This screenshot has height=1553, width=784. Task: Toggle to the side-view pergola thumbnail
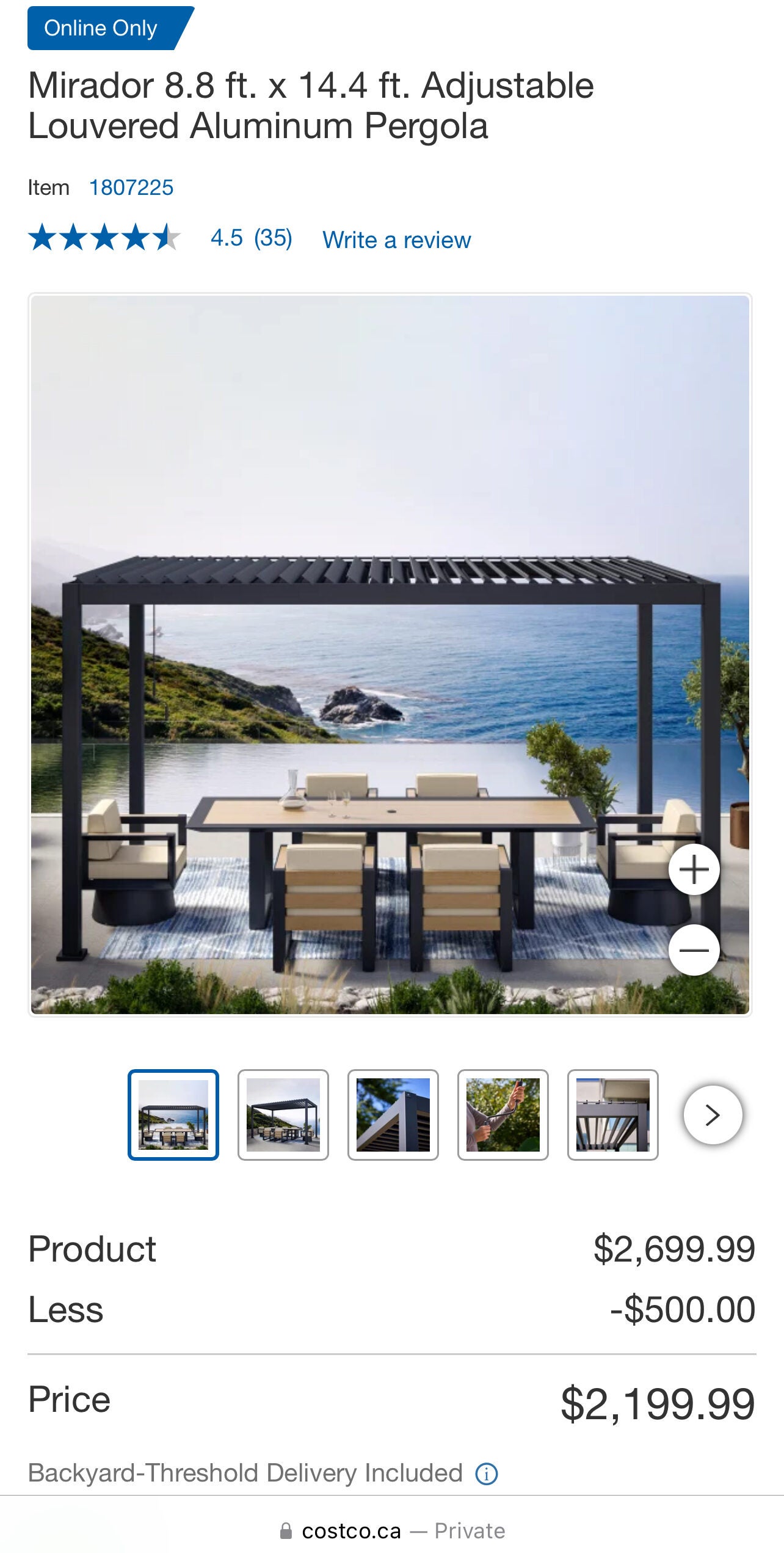283,1115
